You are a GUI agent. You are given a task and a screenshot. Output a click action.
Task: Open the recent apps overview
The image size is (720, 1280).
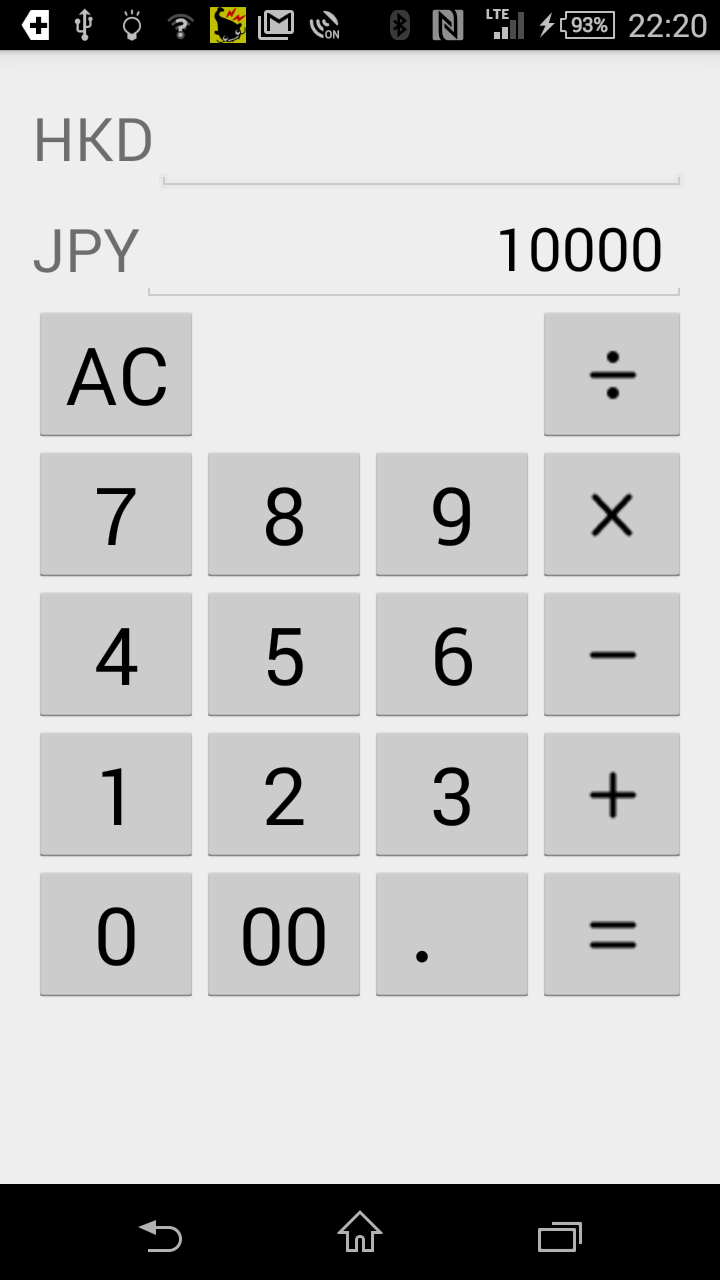[x=560, y=1237]
